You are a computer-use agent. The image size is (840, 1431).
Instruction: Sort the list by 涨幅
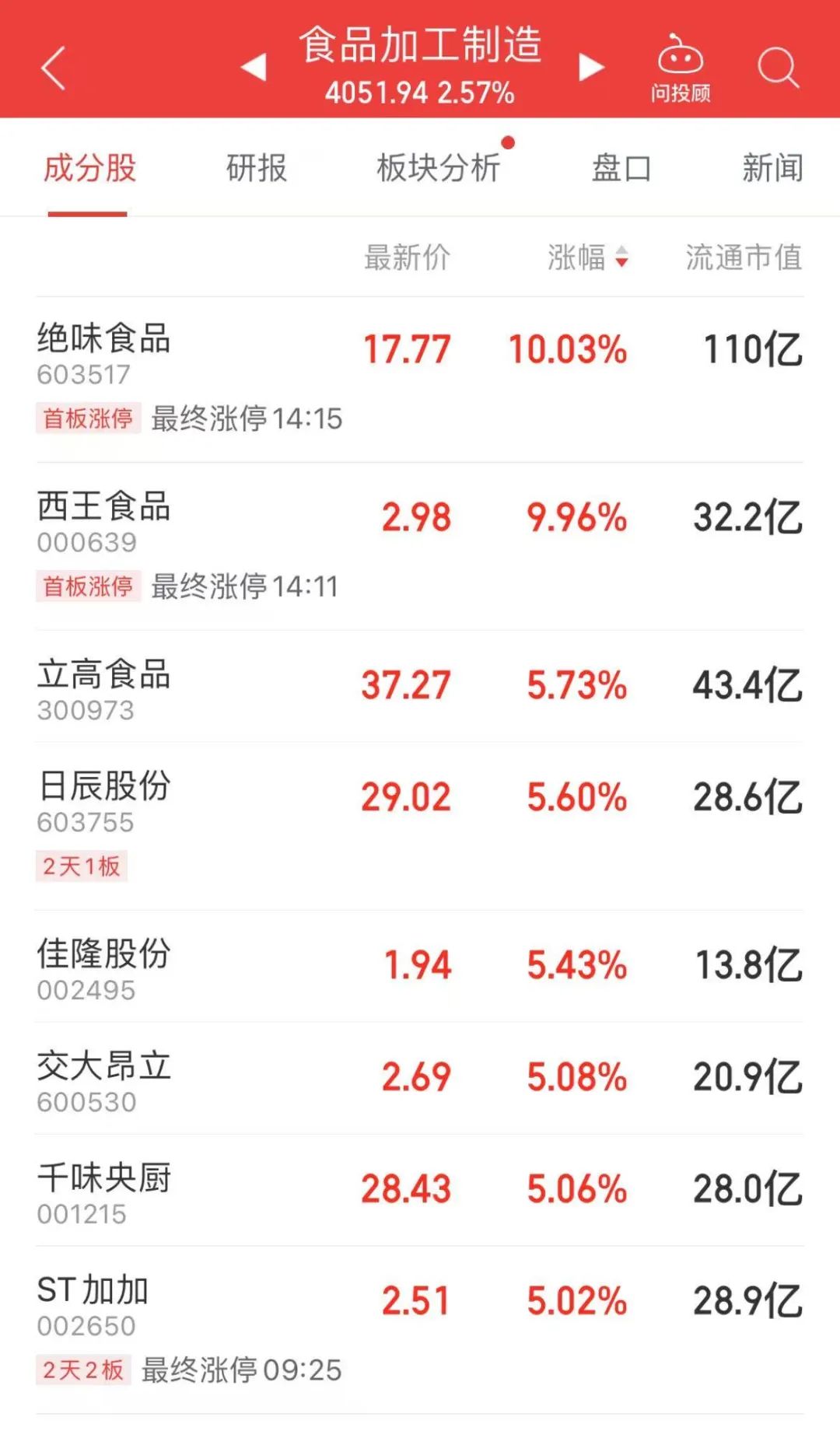coord(587,257)
